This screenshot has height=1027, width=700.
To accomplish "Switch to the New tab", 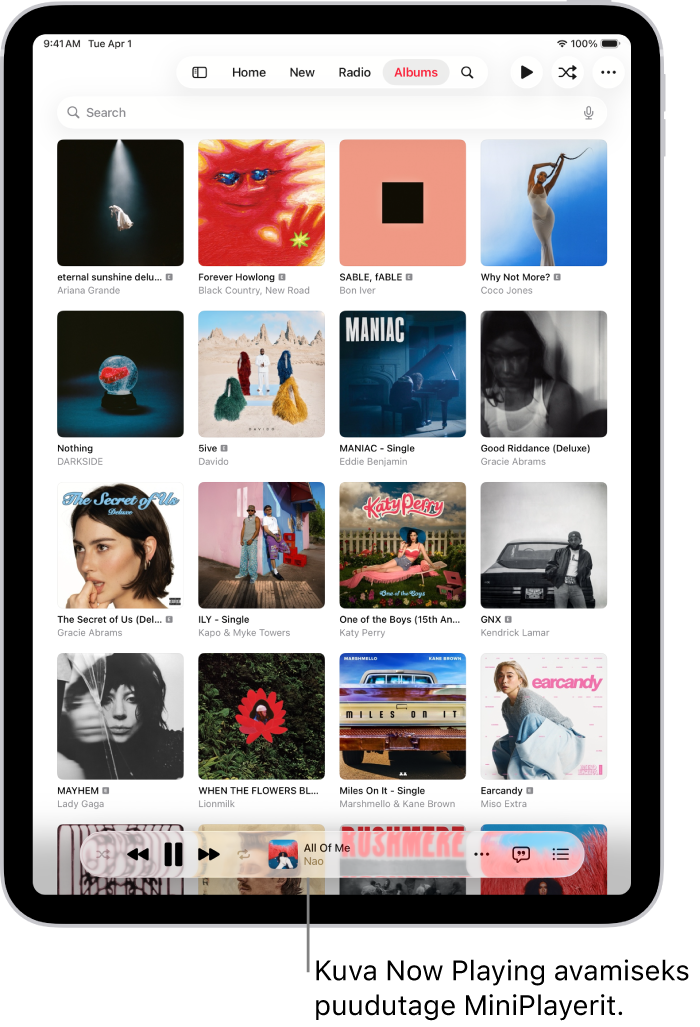I will (x=302, y=72).
